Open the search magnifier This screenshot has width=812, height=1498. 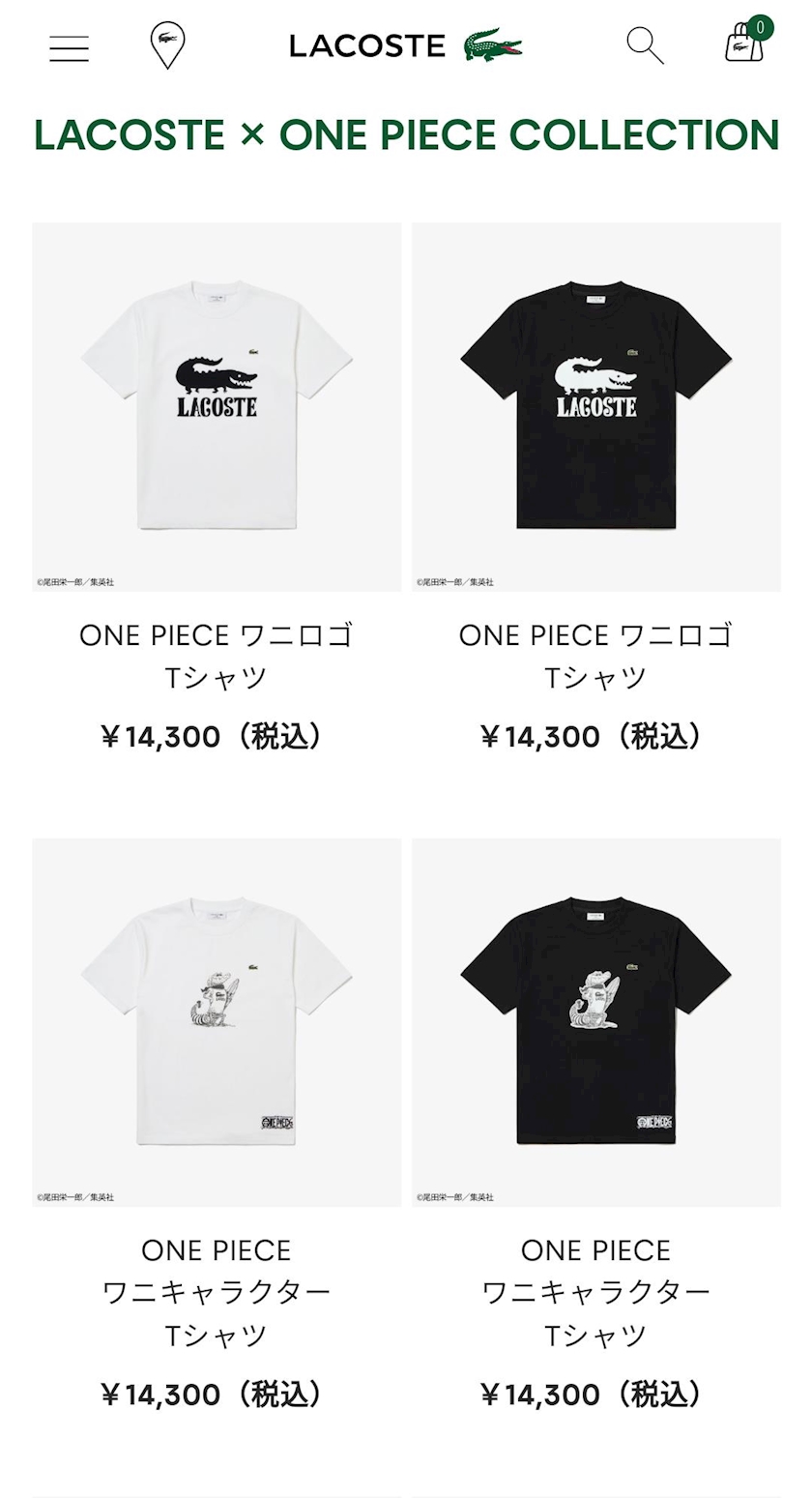coord(645,45)
